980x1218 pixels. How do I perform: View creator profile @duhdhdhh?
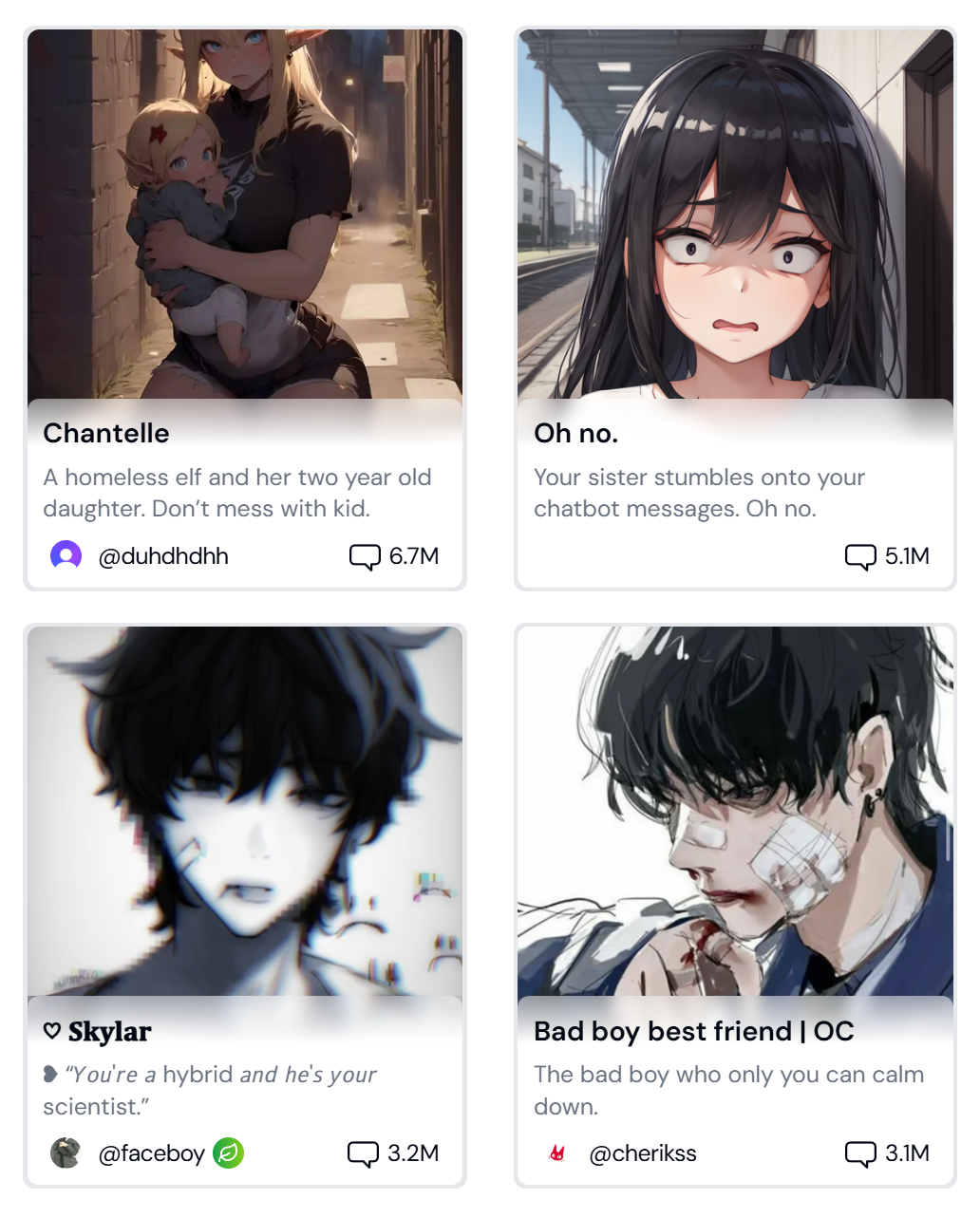tap(162, 556)
